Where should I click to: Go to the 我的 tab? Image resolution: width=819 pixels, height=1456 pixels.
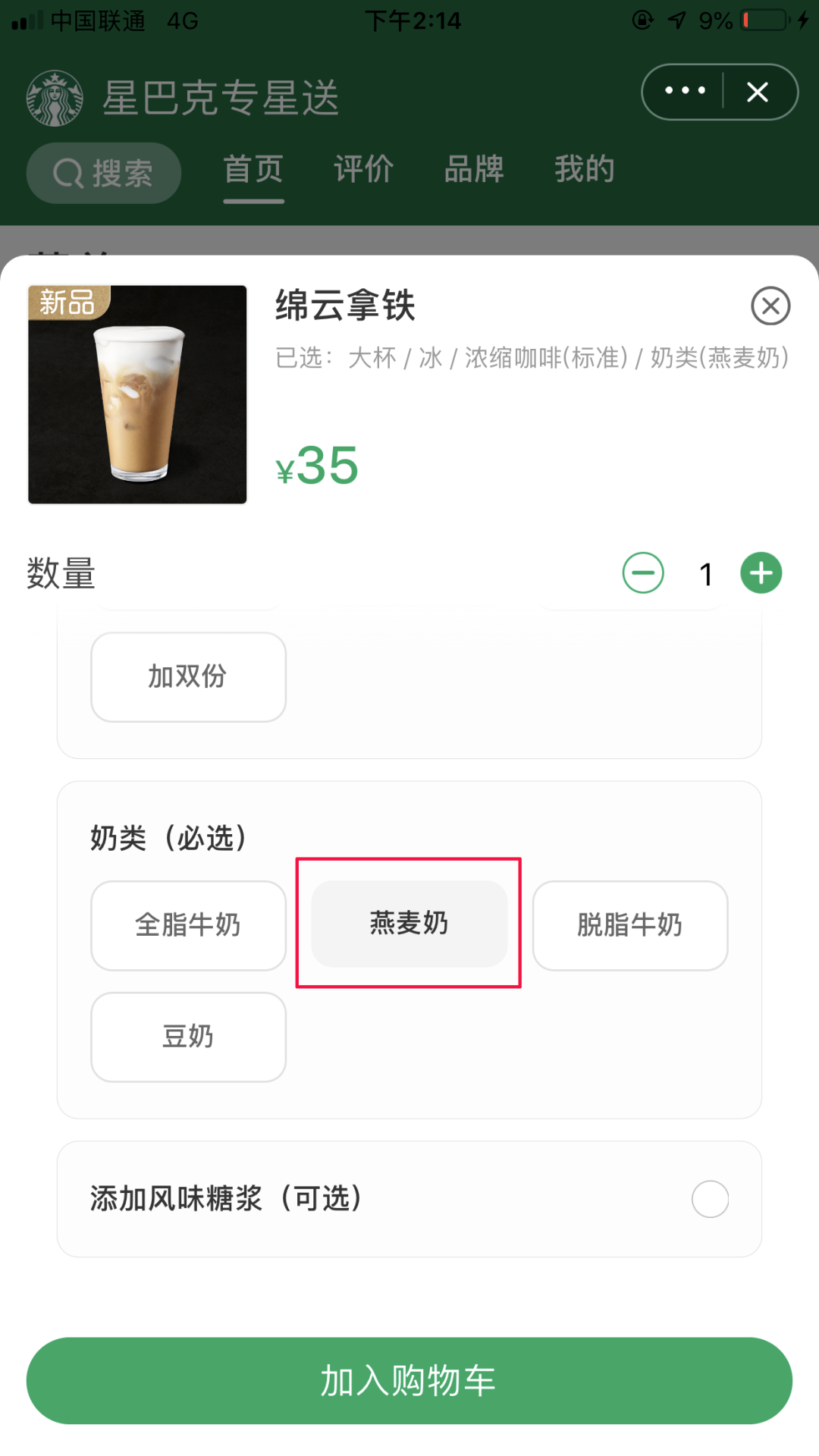pos(585,169)
